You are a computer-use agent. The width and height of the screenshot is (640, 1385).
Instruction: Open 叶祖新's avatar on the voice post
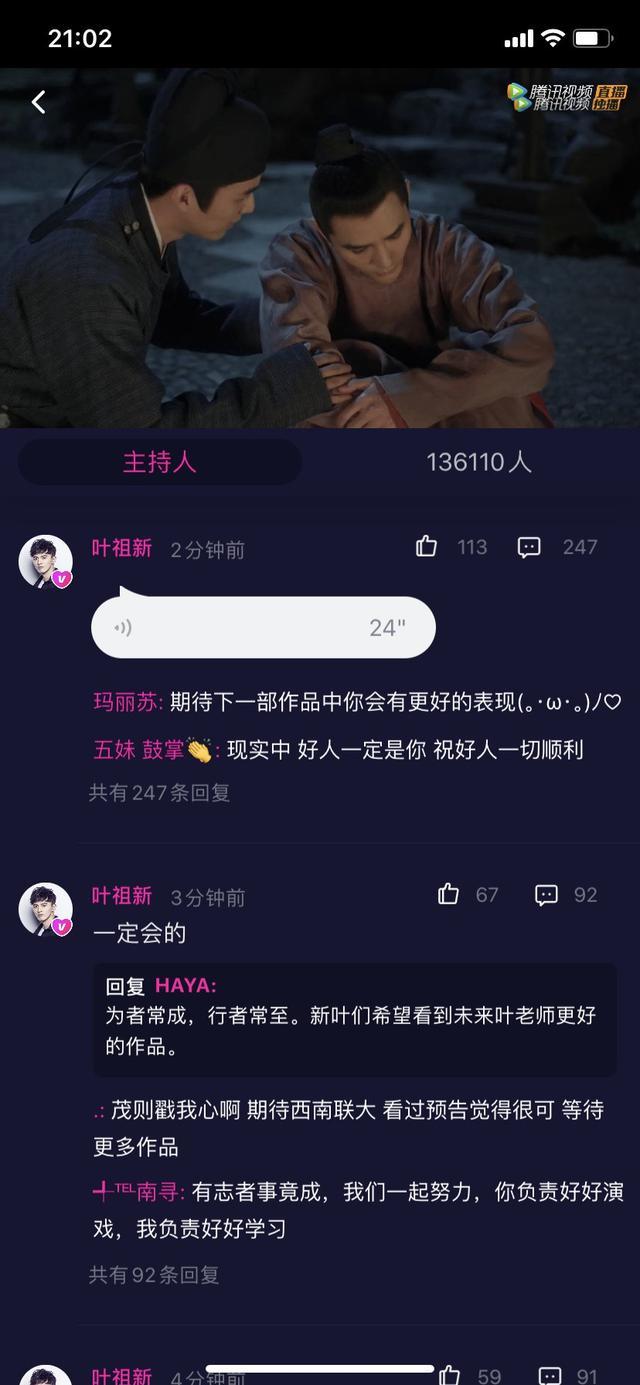coord(45,561)
